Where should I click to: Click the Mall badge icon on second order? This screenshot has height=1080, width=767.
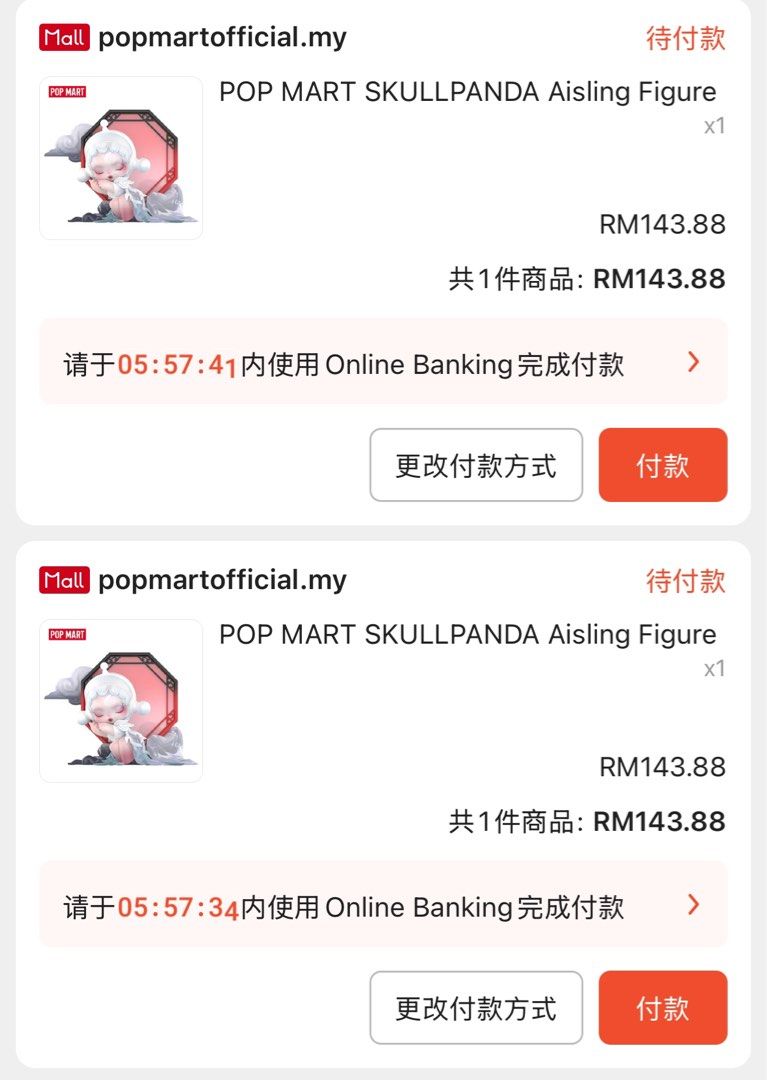pos(62,579)
